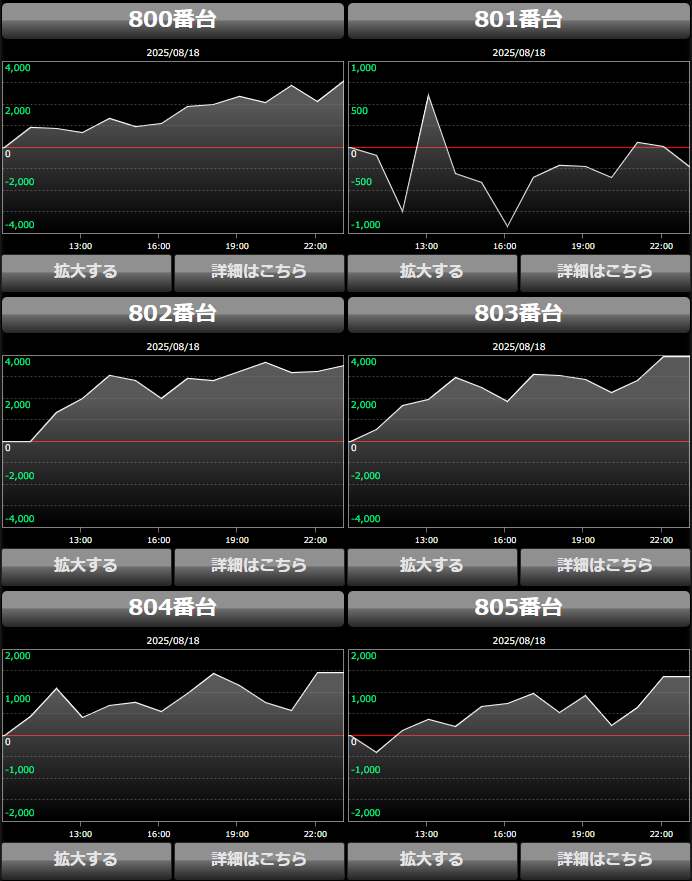Tap 拡大する under 800番台 graph
Viewport: 692px width, 881px height.
click(x=86, y=272)
